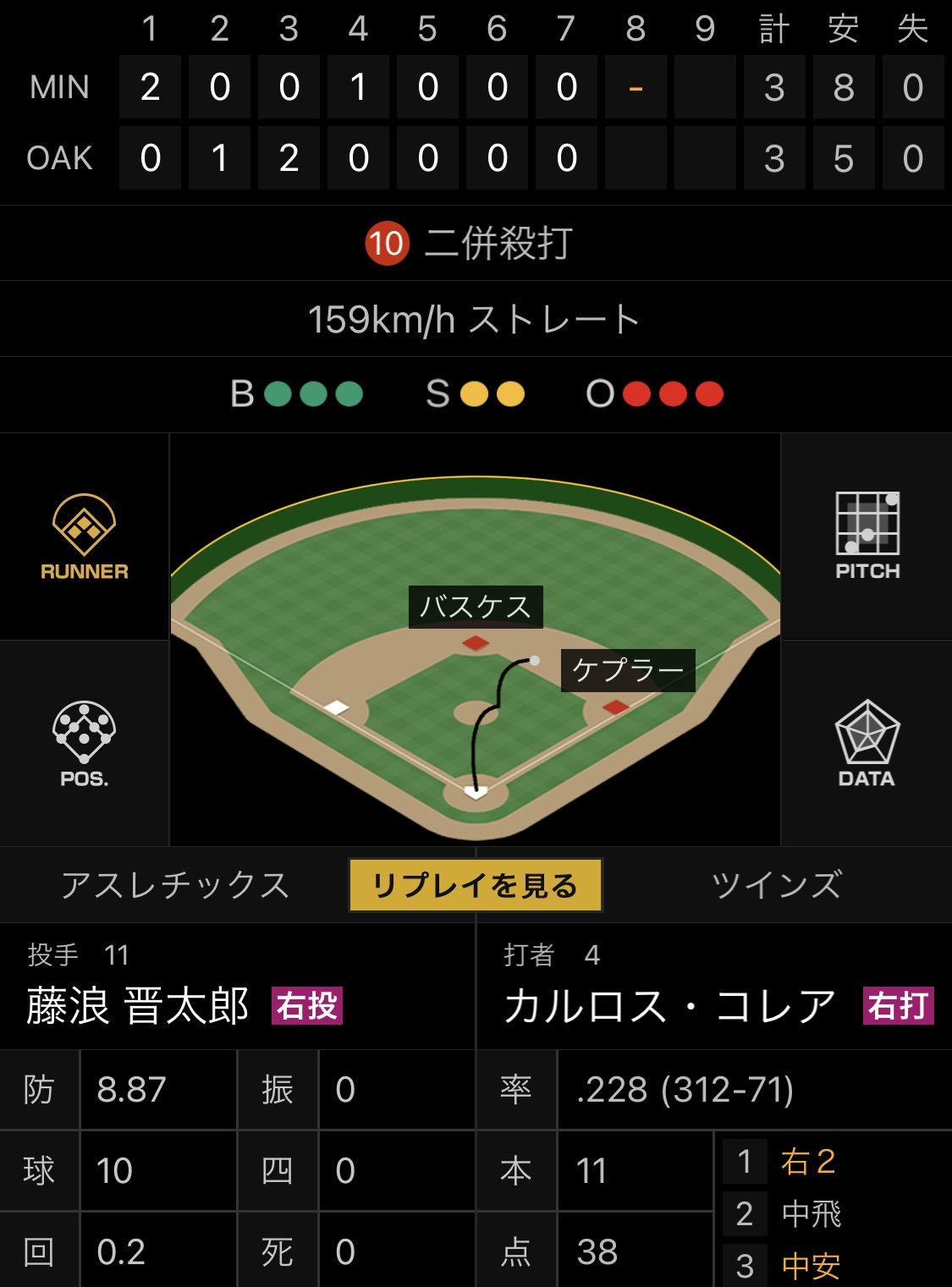The width and height of the screenshot is (952, 1287).
Task: Show the RUNNER view
Action: (84, 537)
